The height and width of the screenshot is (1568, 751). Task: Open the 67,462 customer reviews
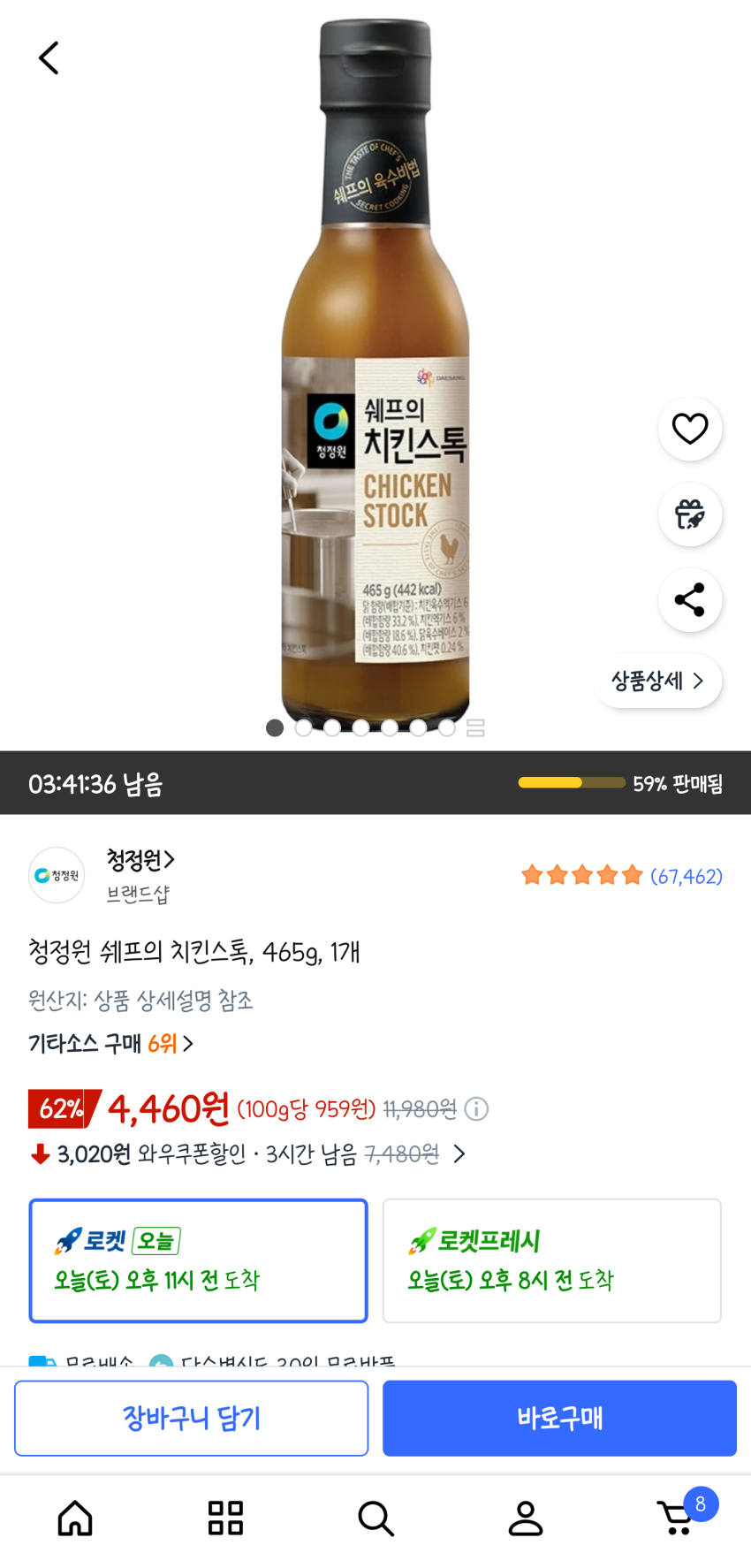(622, 876)
